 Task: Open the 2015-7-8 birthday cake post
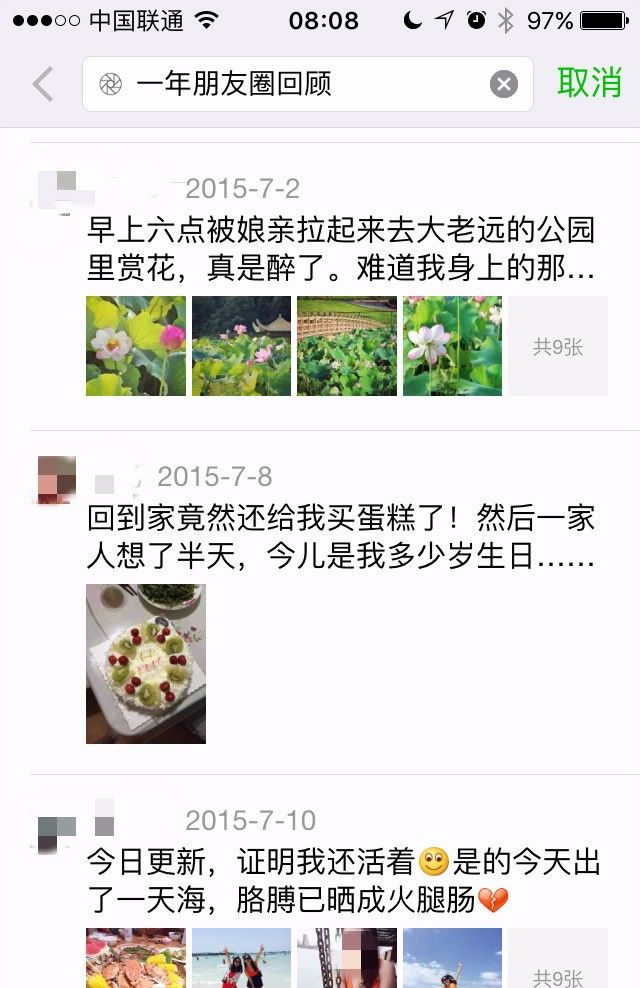(x=340, y=538)
